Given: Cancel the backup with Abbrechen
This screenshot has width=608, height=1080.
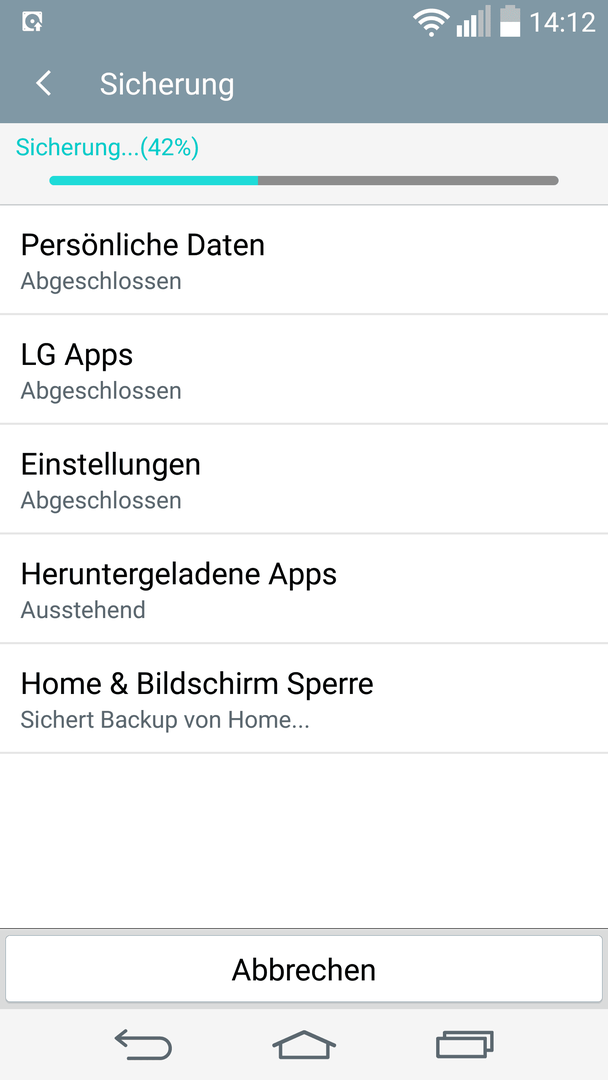Looking at the screenshot, I should pos(304,969).
